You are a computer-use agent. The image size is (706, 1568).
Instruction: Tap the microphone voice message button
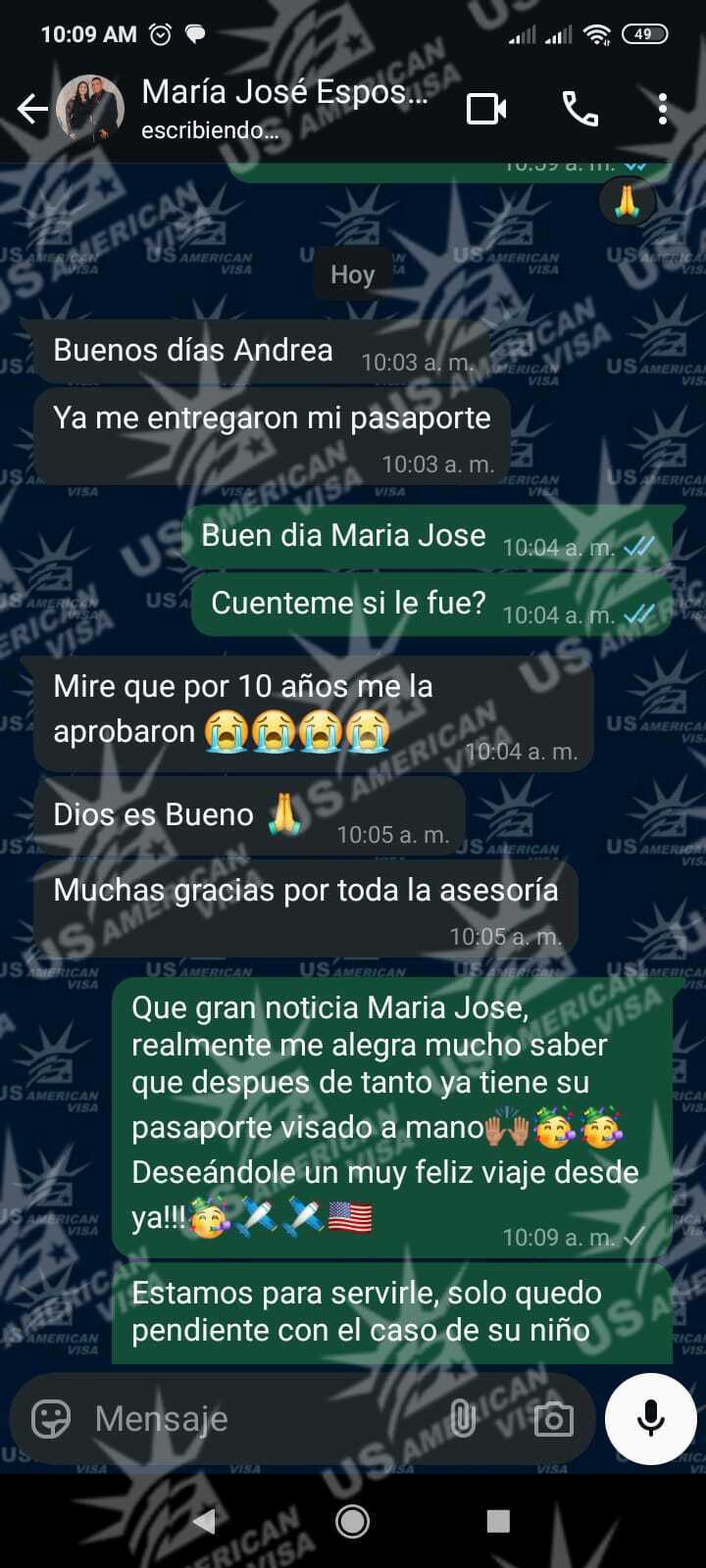[x=650, y=1418]
